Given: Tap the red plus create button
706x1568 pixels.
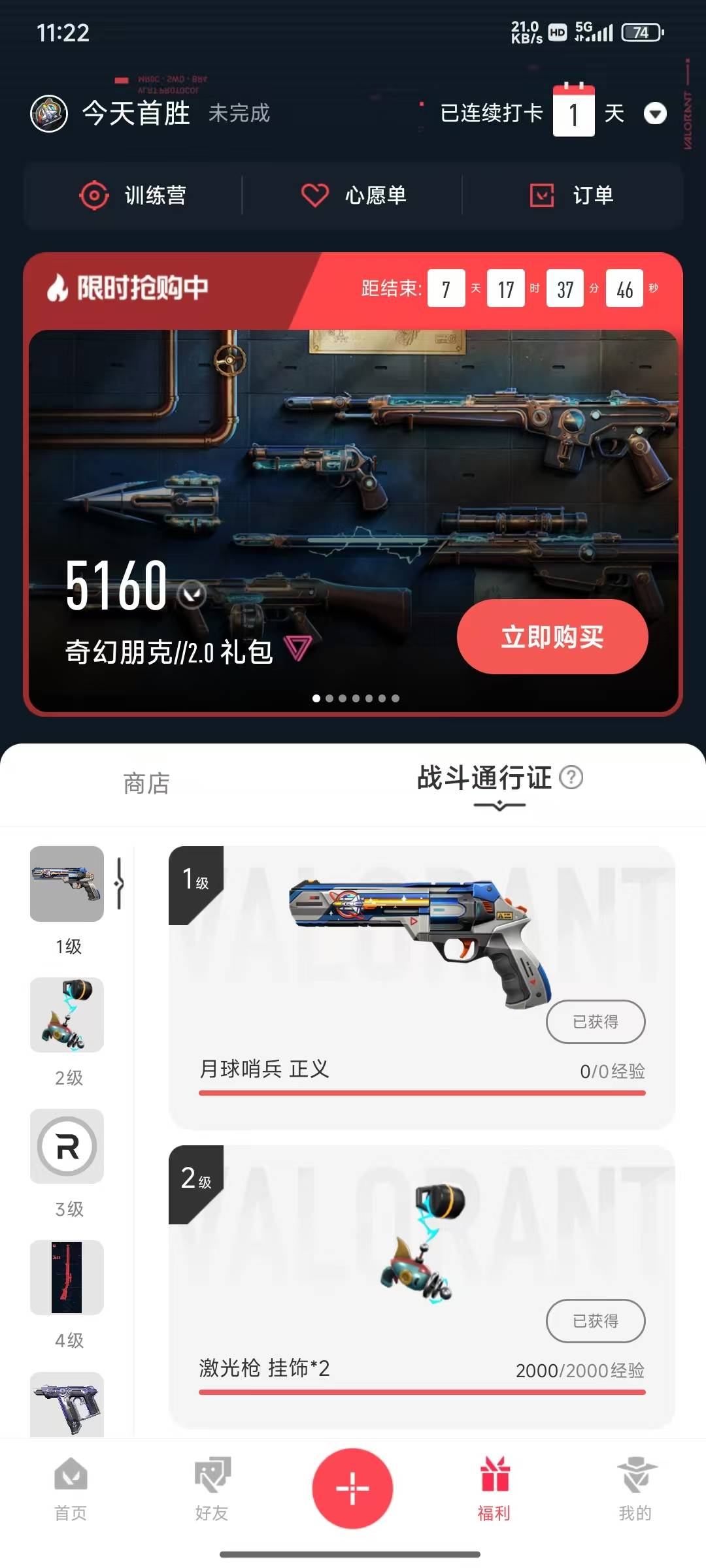Looking at the screenshot, I should pos(352,1488).
